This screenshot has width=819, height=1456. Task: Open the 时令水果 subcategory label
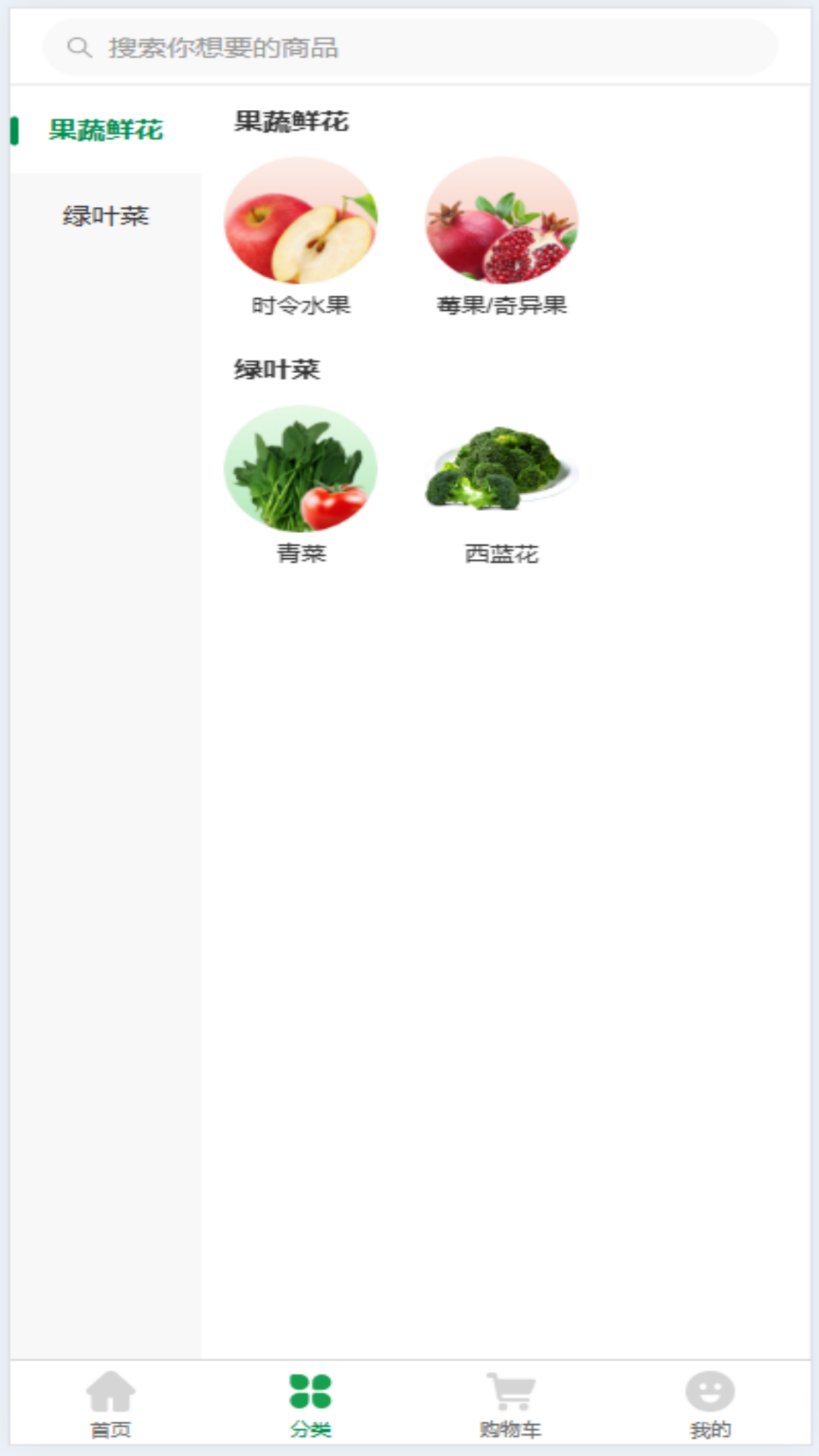(x=303, y=306)
